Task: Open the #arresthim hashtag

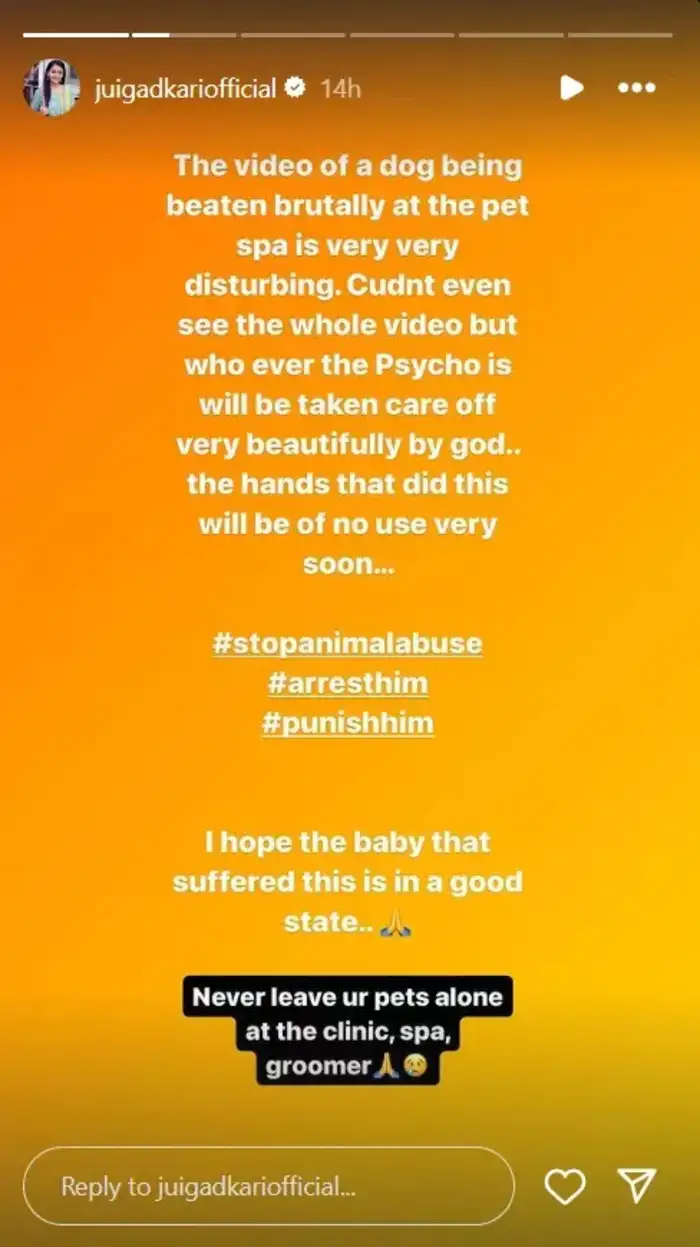Action: [347, 682]
